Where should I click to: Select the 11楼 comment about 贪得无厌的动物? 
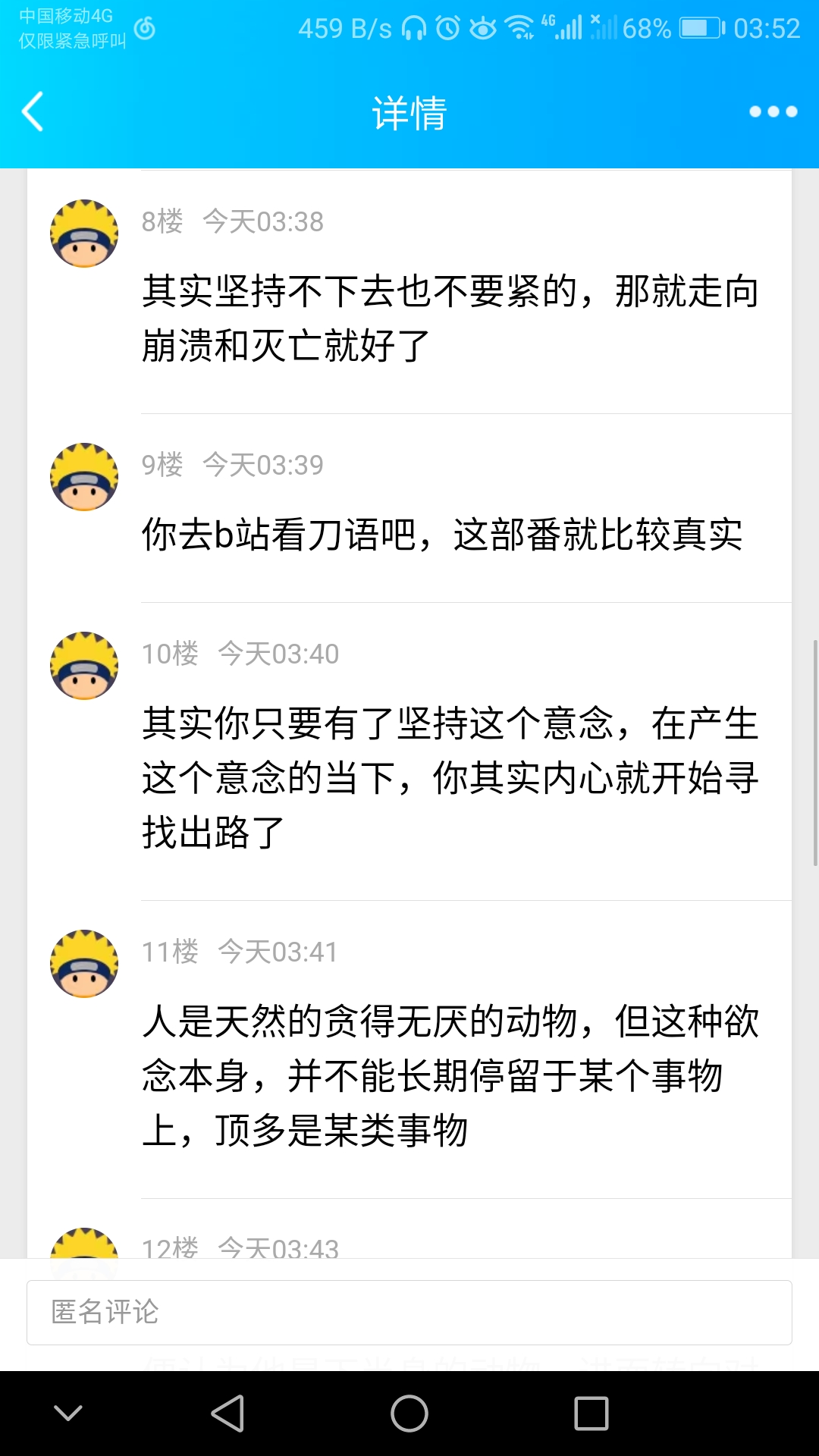pyautogui.click(x=450, y=1075)
